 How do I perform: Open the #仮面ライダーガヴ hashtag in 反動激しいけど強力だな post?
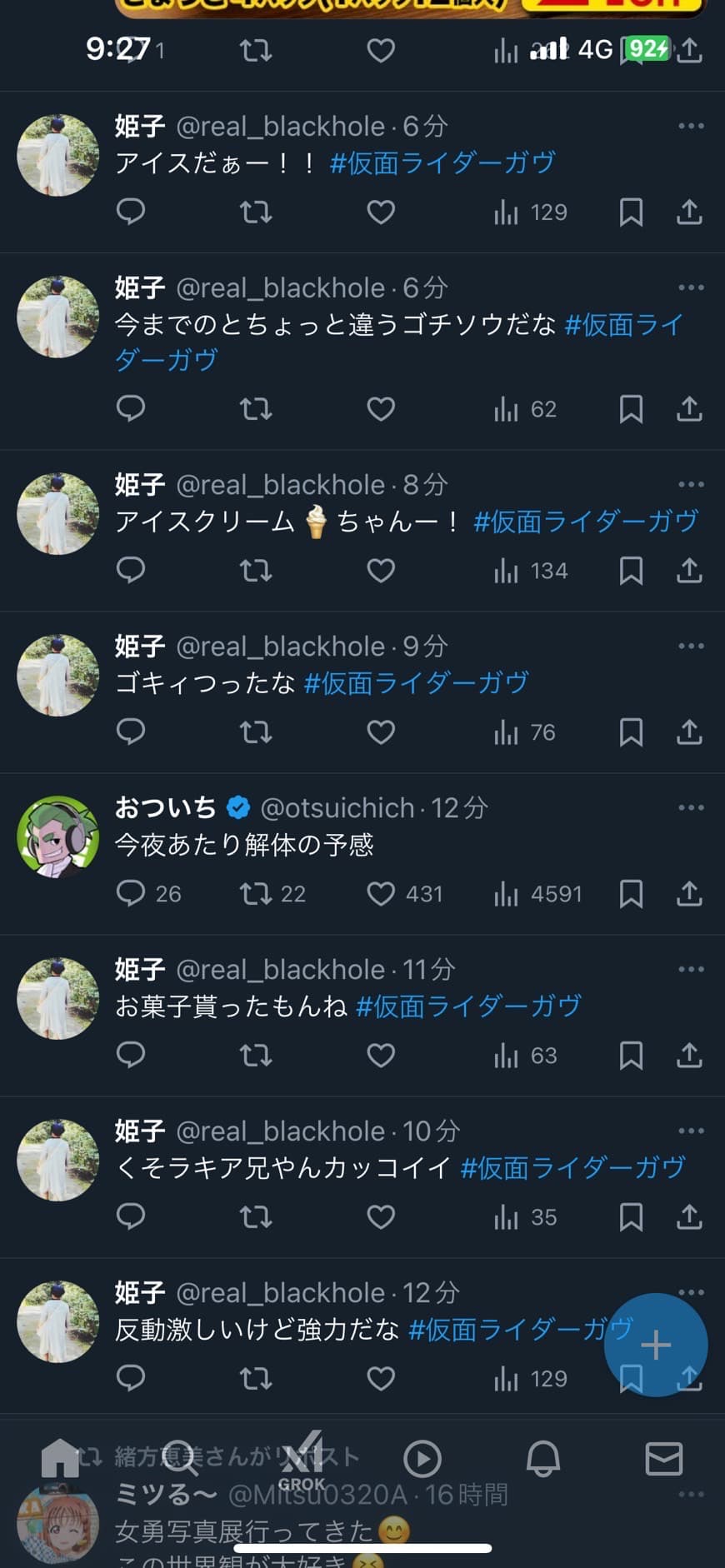click(521, 1329)
